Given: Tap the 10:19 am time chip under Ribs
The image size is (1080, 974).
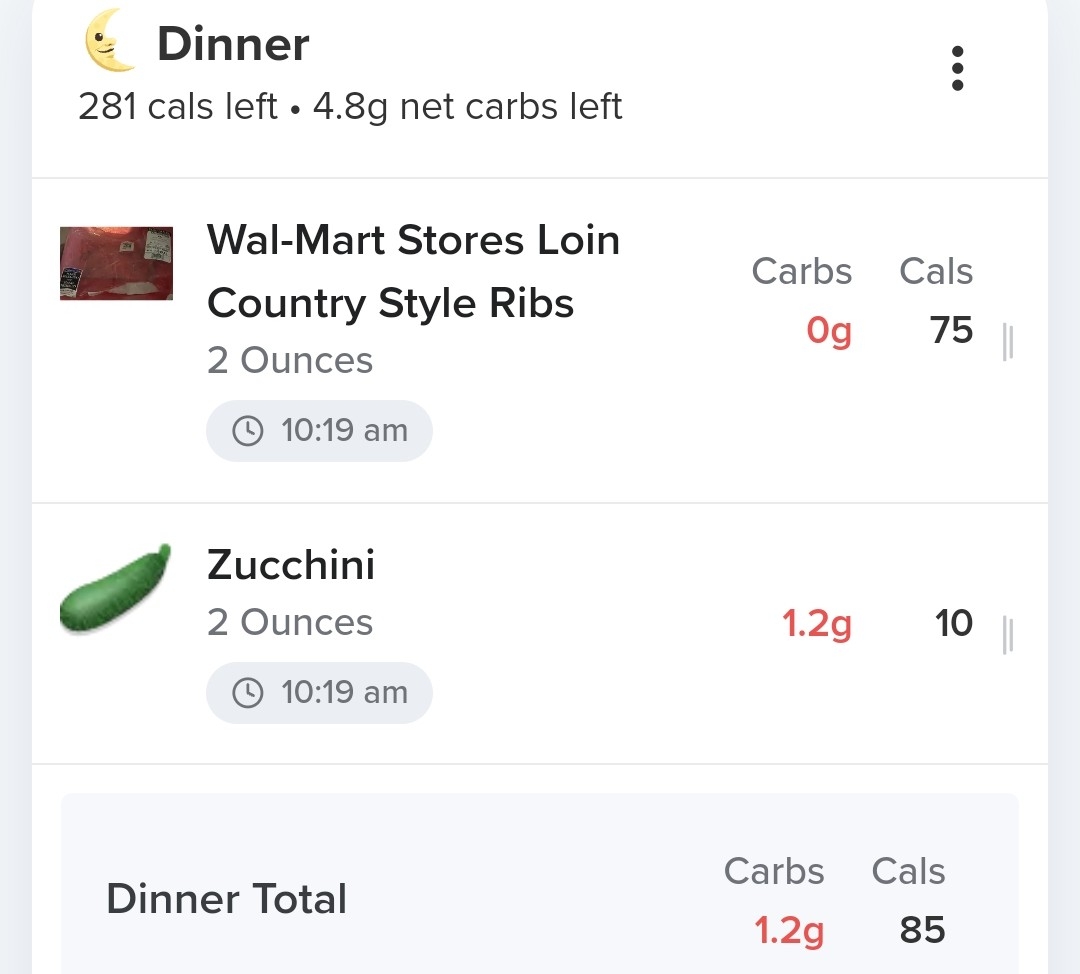Looking at the screenshot, I should 320,431.
